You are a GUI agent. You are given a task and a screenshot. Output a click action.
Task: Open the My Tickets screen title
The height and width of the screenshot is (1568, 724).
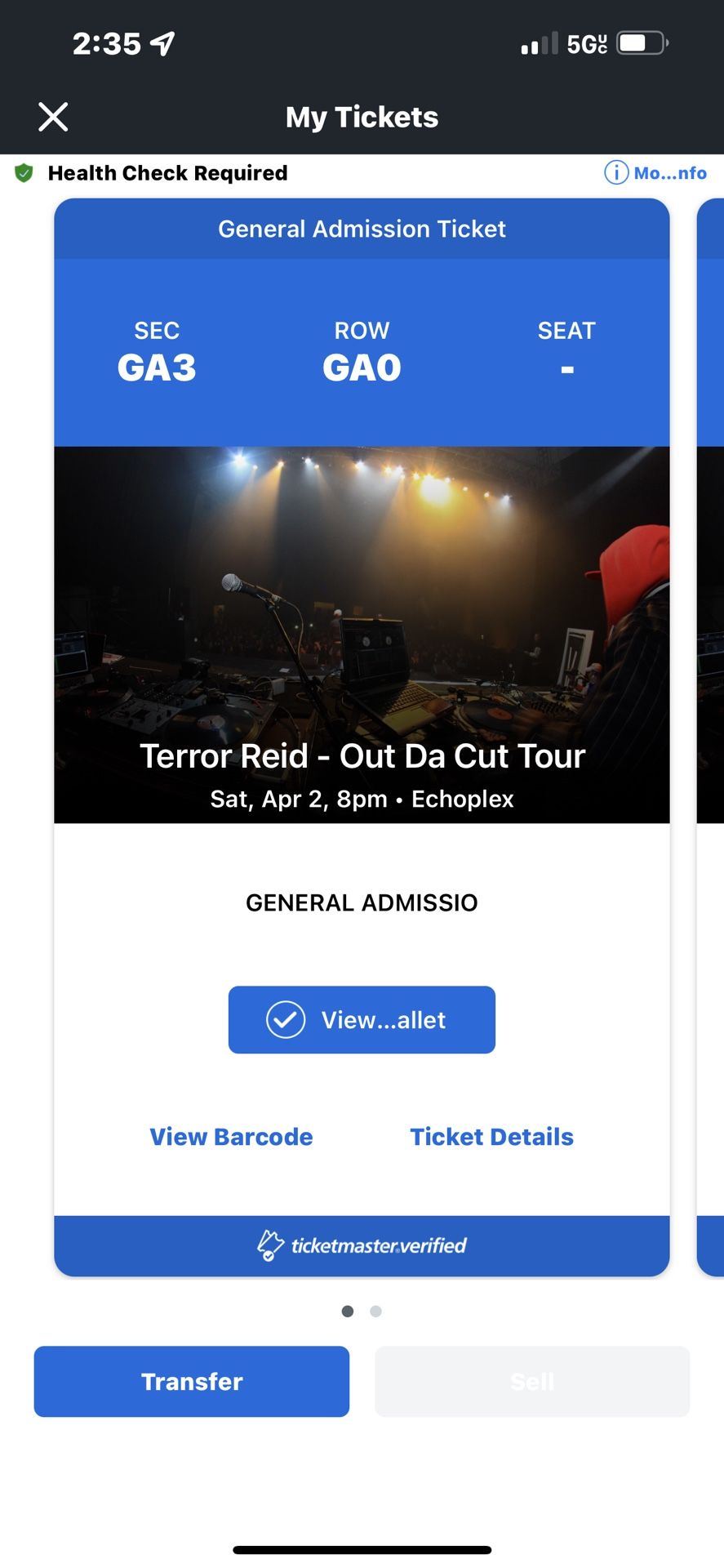[x=362, y=117]
